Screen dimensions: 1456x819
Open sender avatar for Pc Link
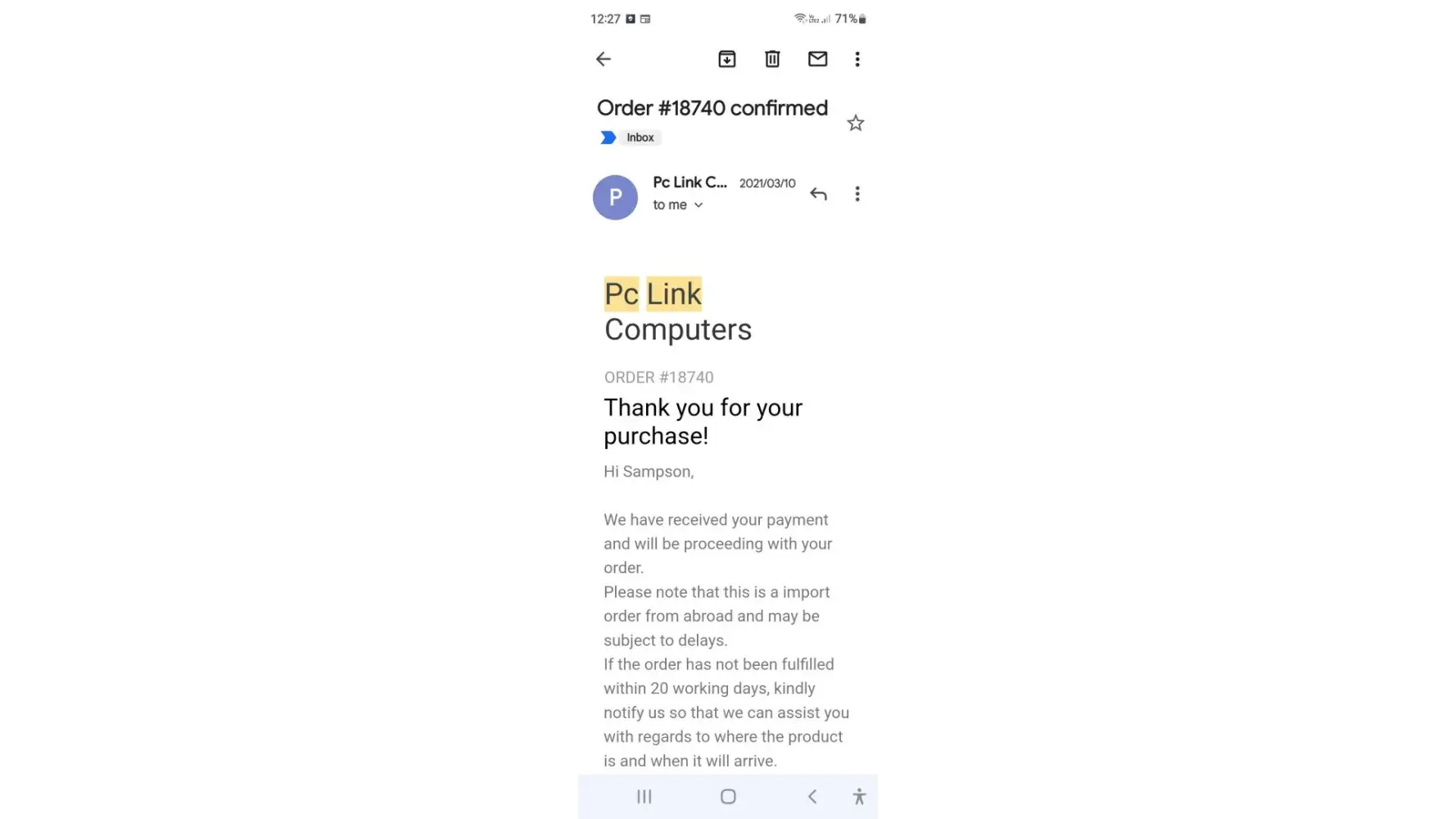[x=615, y=197]
